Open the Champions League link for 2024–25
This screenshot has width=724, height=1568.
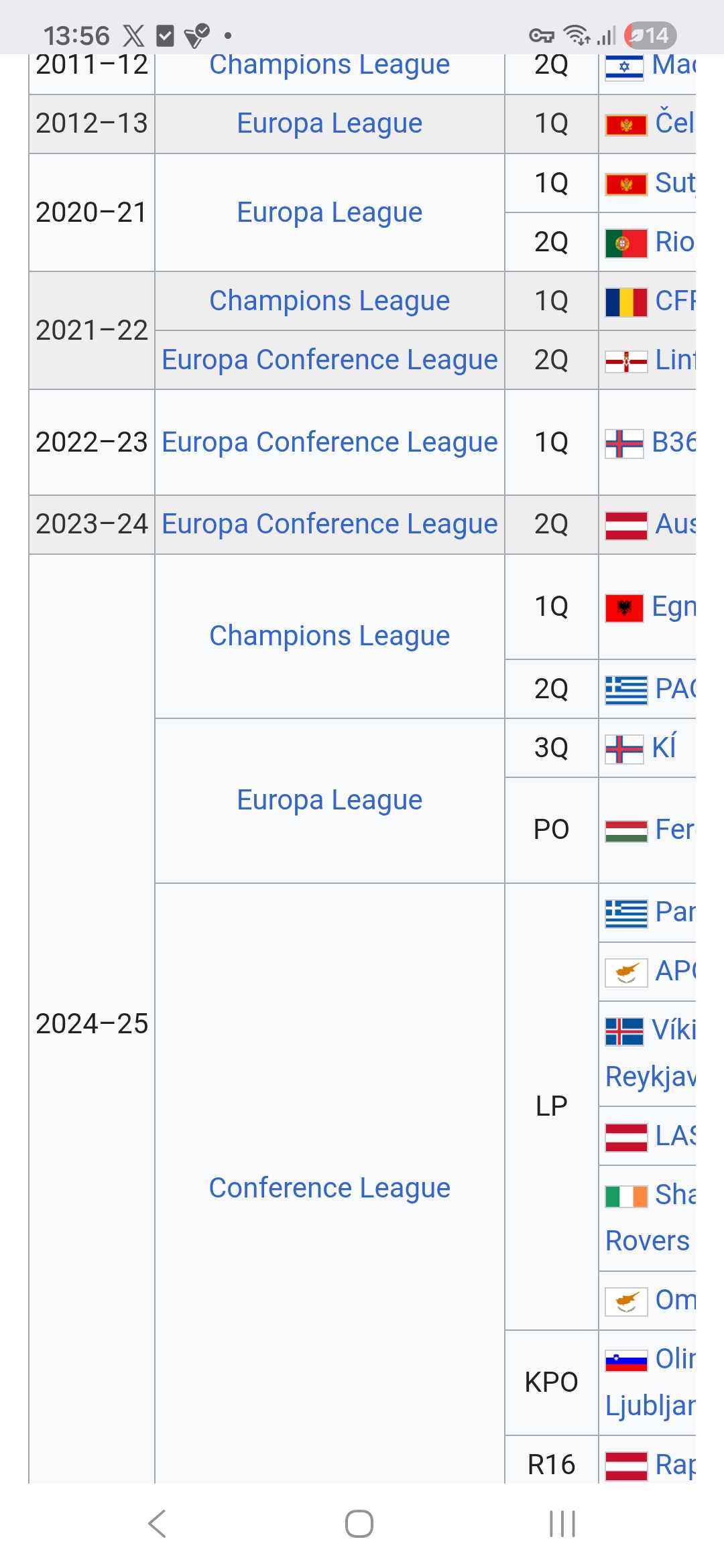click(329, 636)
